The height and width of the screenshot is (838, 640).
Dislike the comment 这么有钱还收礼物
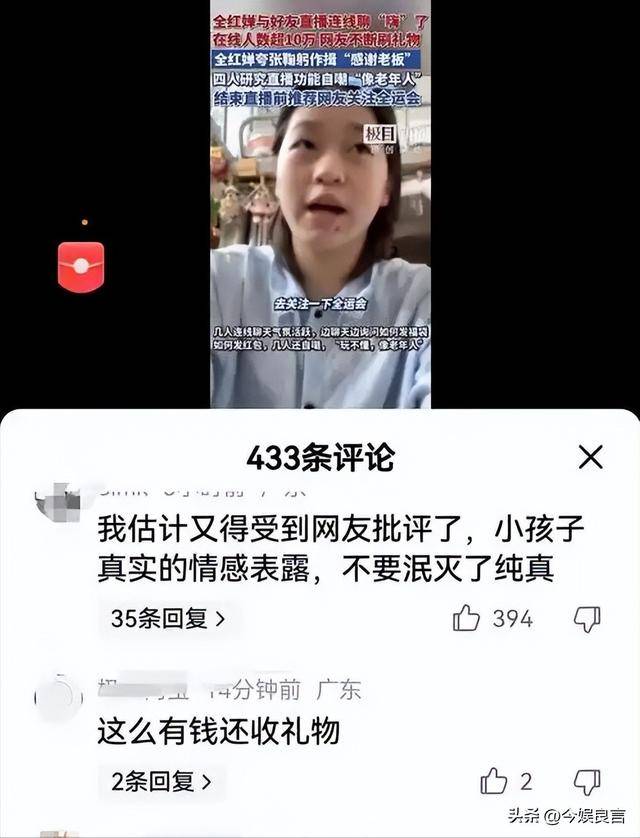click(x=587, y=781)
